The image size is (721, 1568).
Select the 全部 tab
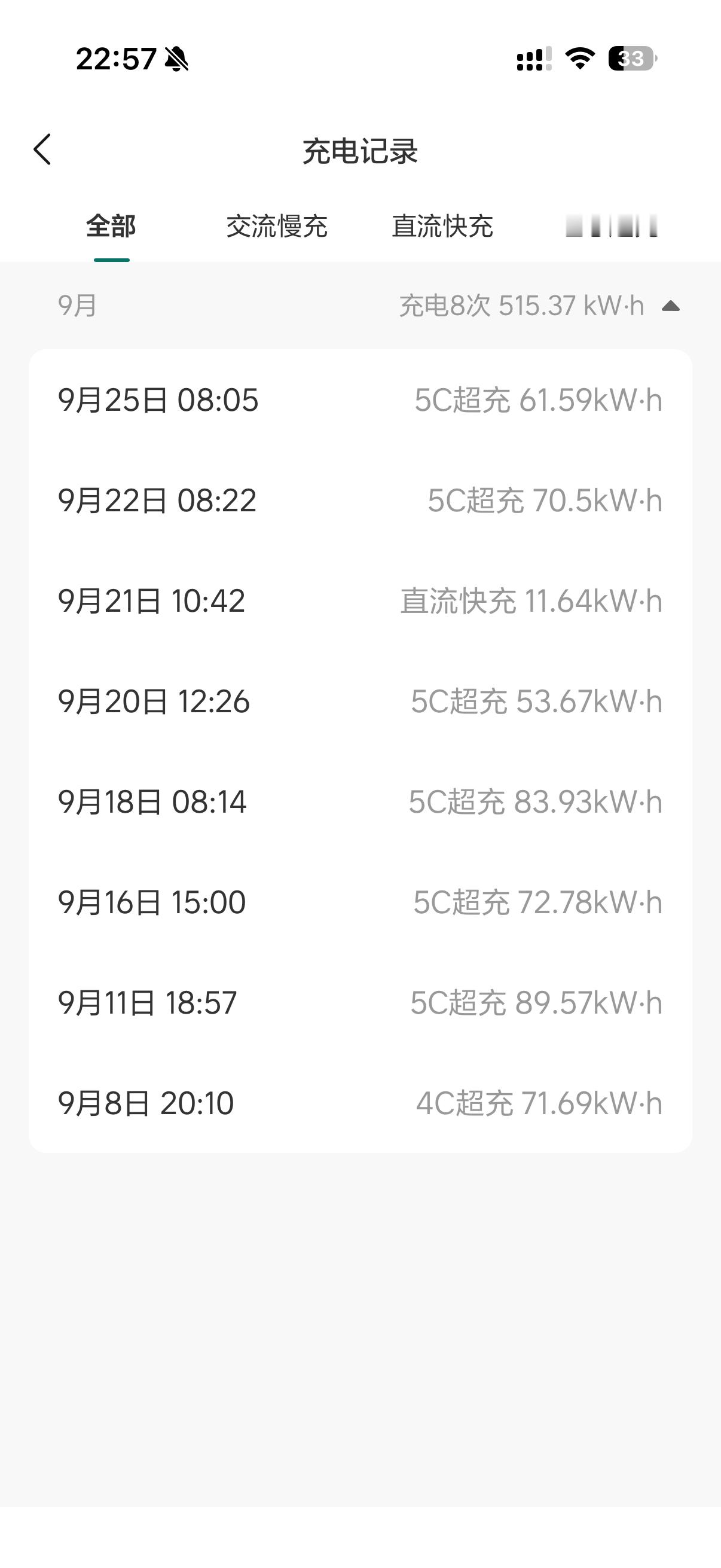[111, 226]
